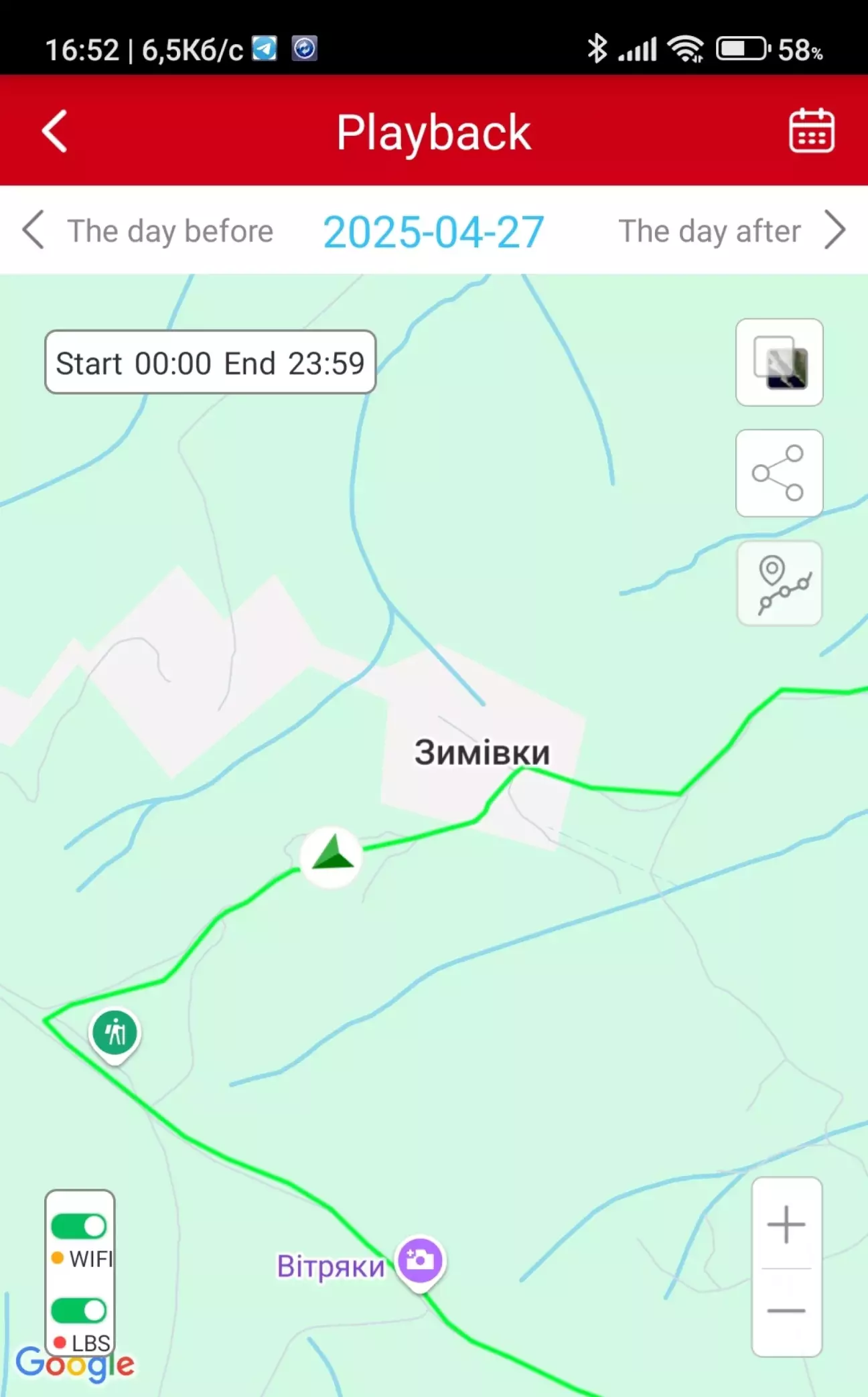The width and height of the screenshot is (868, 1397).
Task: Share the playback track
Action: (x=780, y=473)
